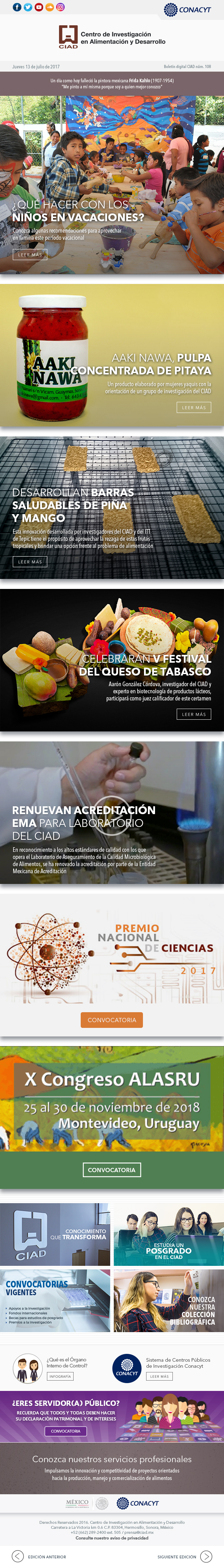Open Convocatoria in servidor público banner
Image resolution: width=224 pixels, height=1568 pixels.
[x=65, y=1430]
